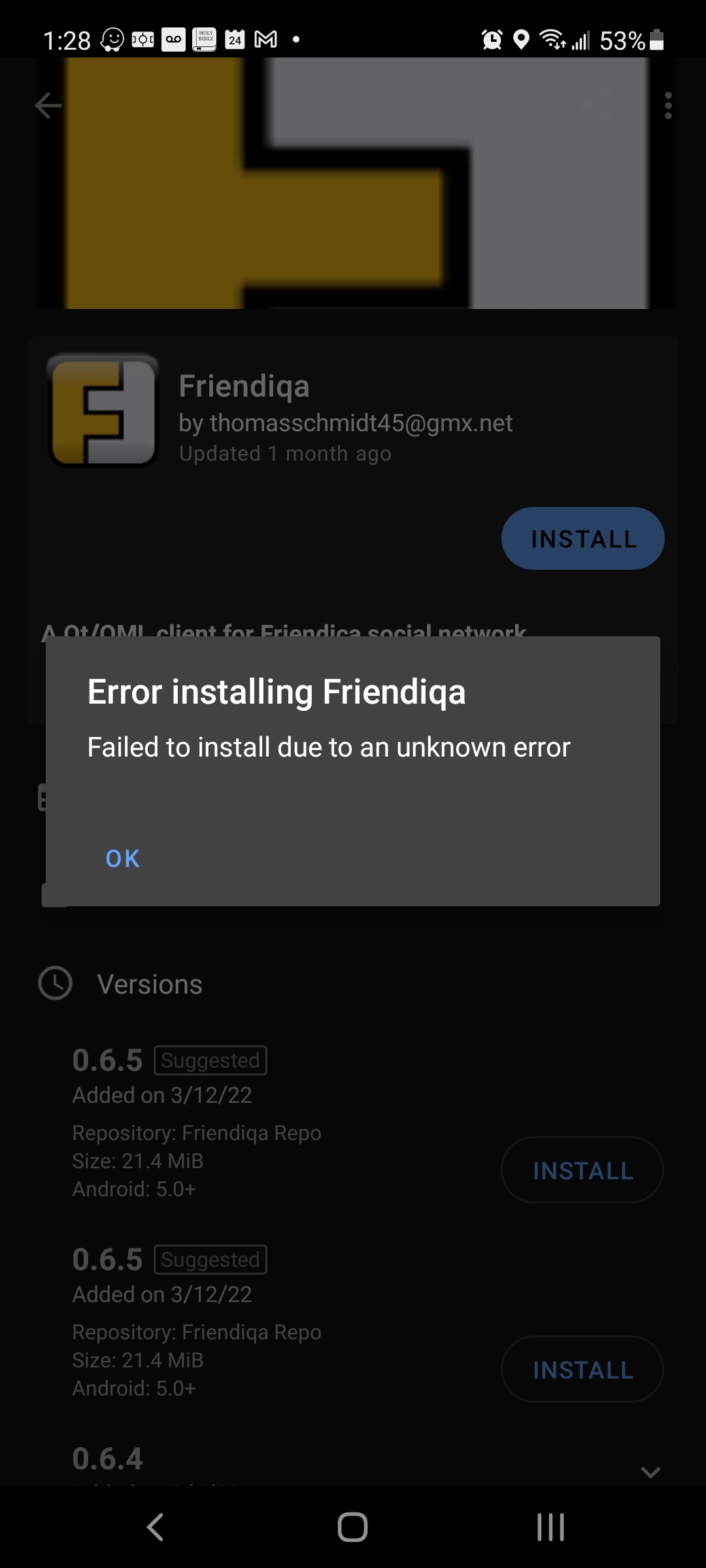Screen dimensions: 706x1568
Task: Open the recent apps view
Action: click(x=550, y=1527)
